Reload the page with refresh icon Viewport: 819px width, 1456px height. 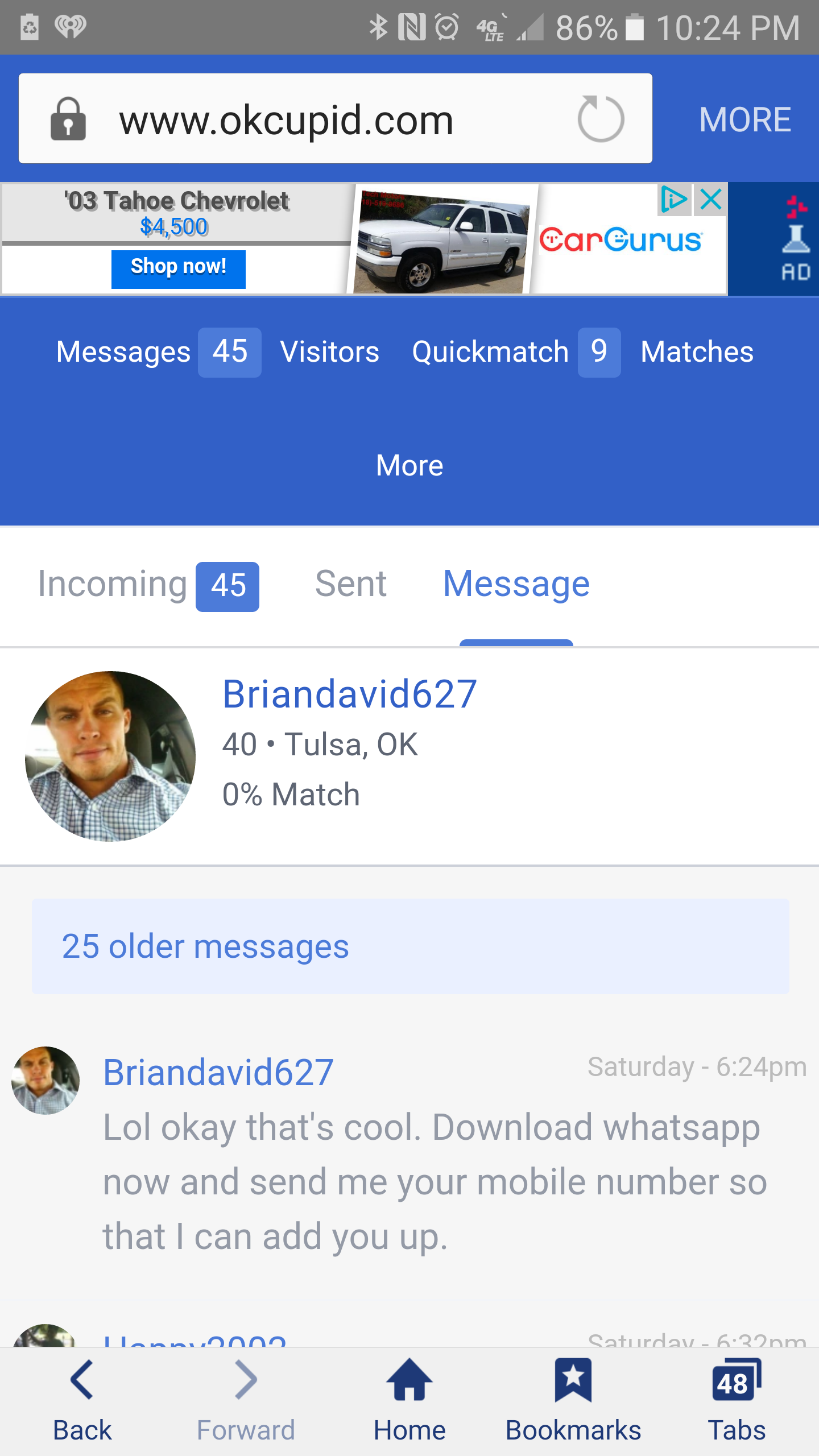tap(601, 119)
